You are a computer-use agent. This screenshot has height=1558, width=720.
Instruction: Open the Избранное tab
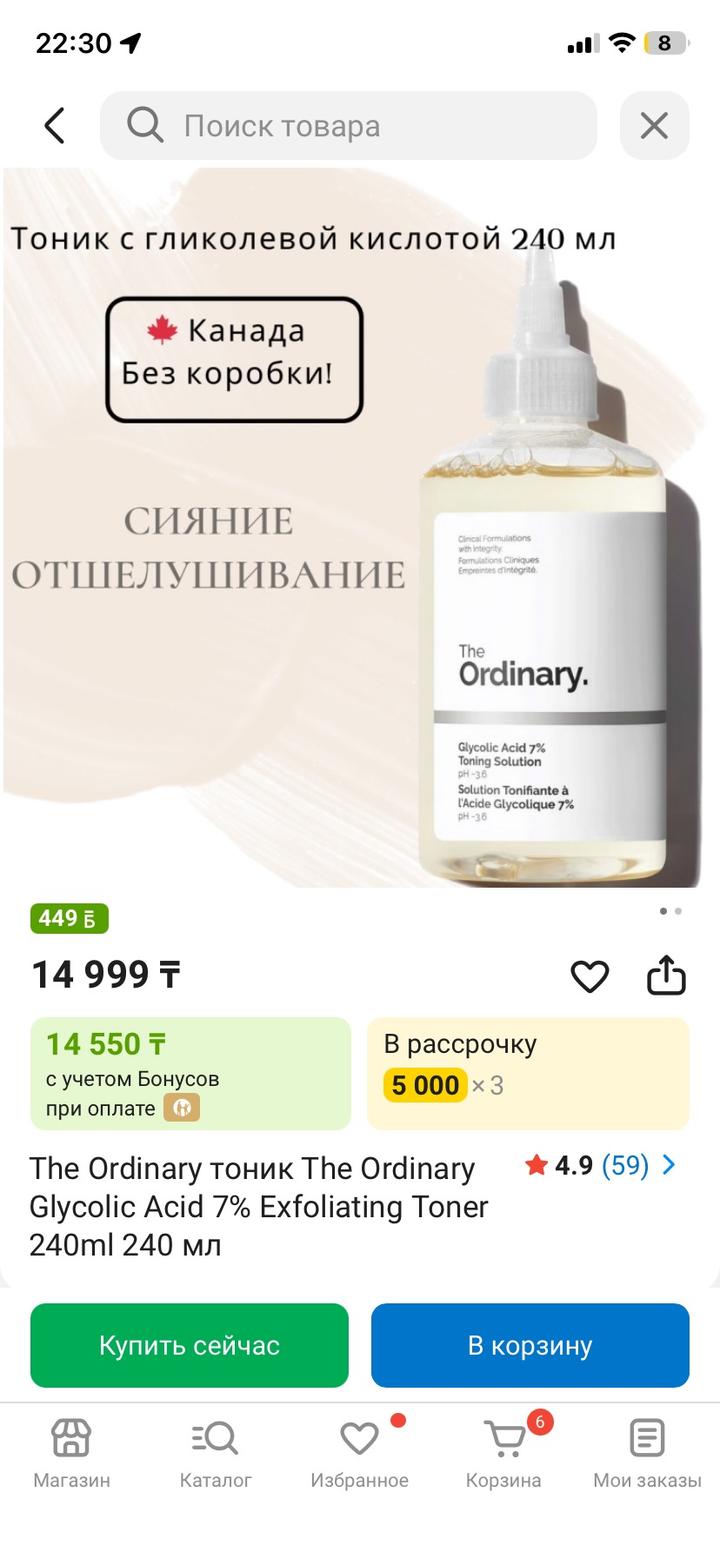coord(359,1454)
